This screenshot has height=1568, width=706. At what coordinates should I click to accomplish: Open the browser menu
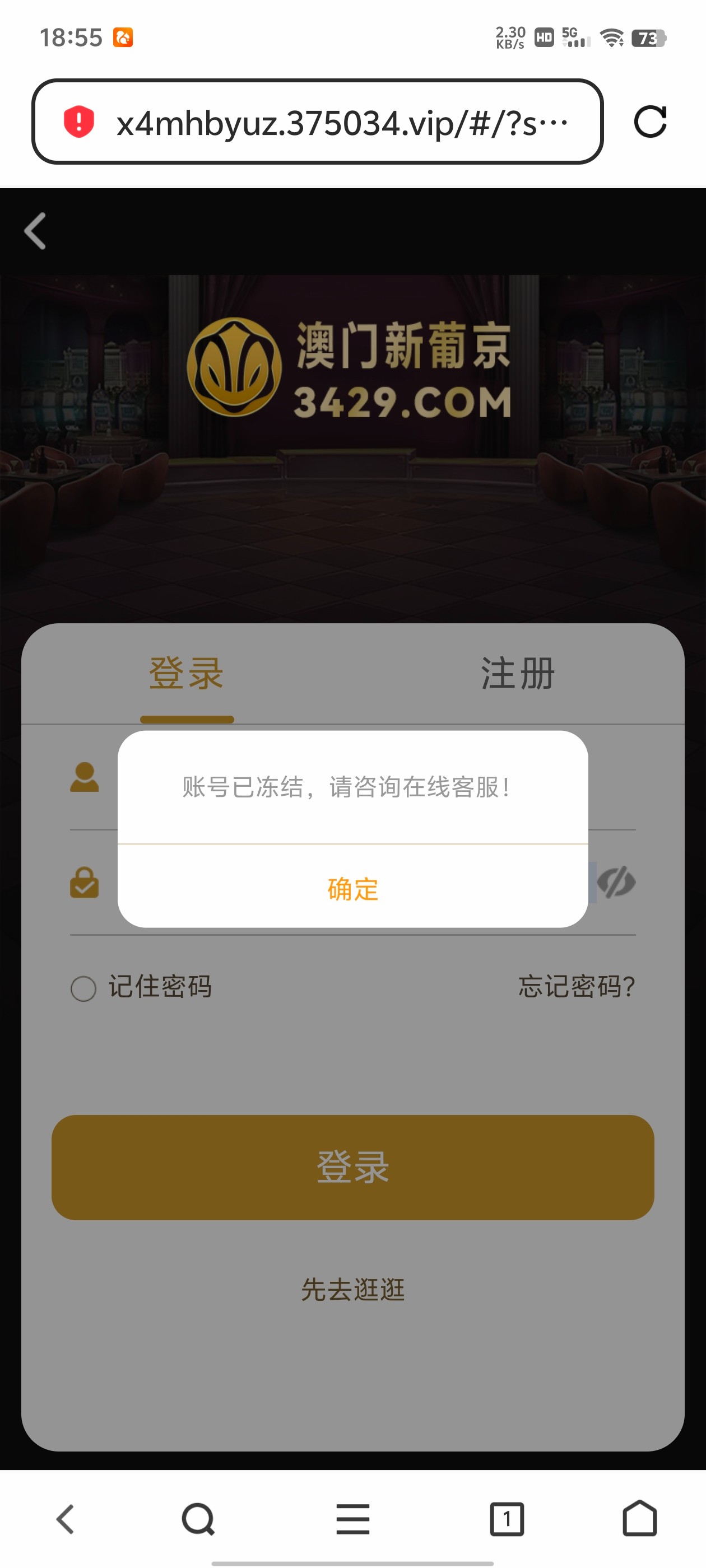point(352,1519)
